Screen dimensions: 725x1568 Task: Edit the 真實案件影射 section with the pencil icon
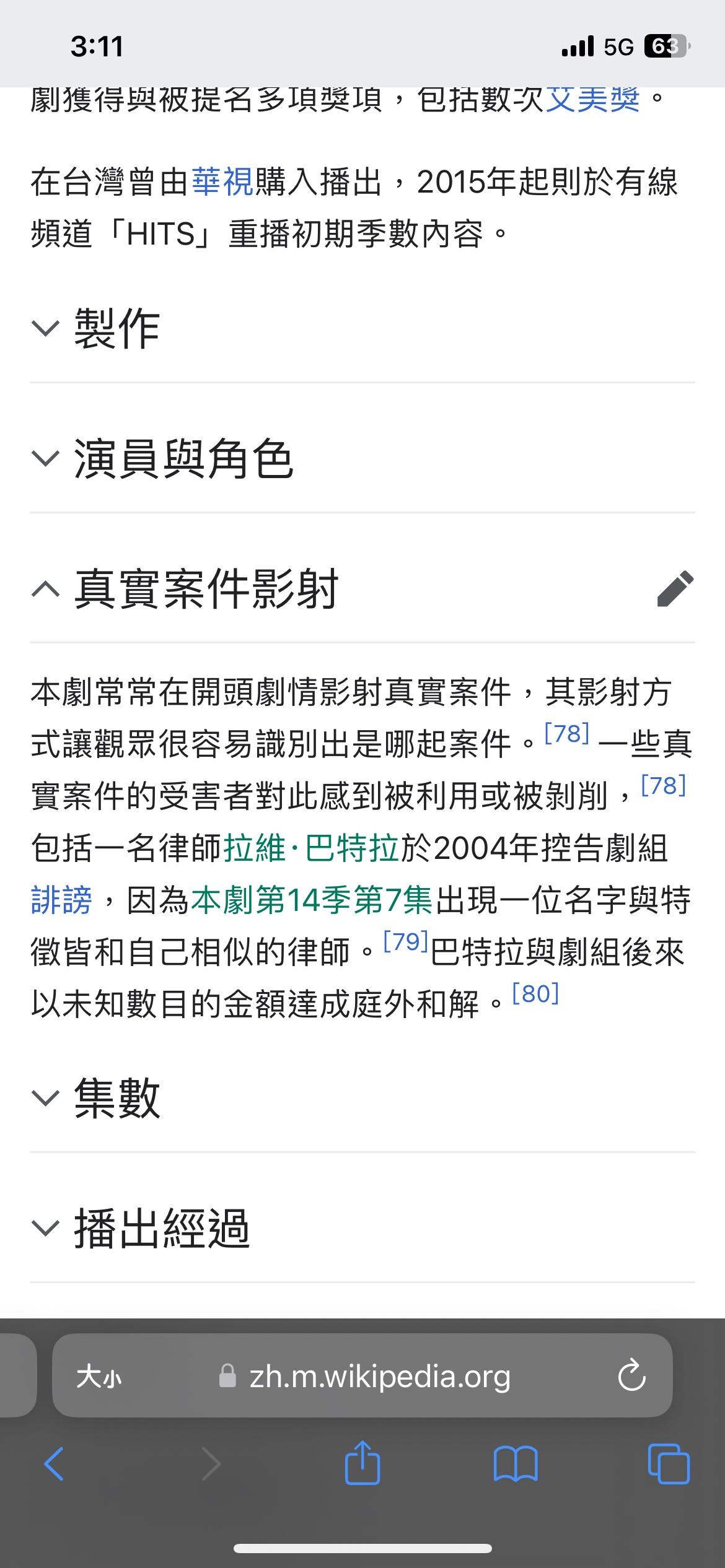675,589
